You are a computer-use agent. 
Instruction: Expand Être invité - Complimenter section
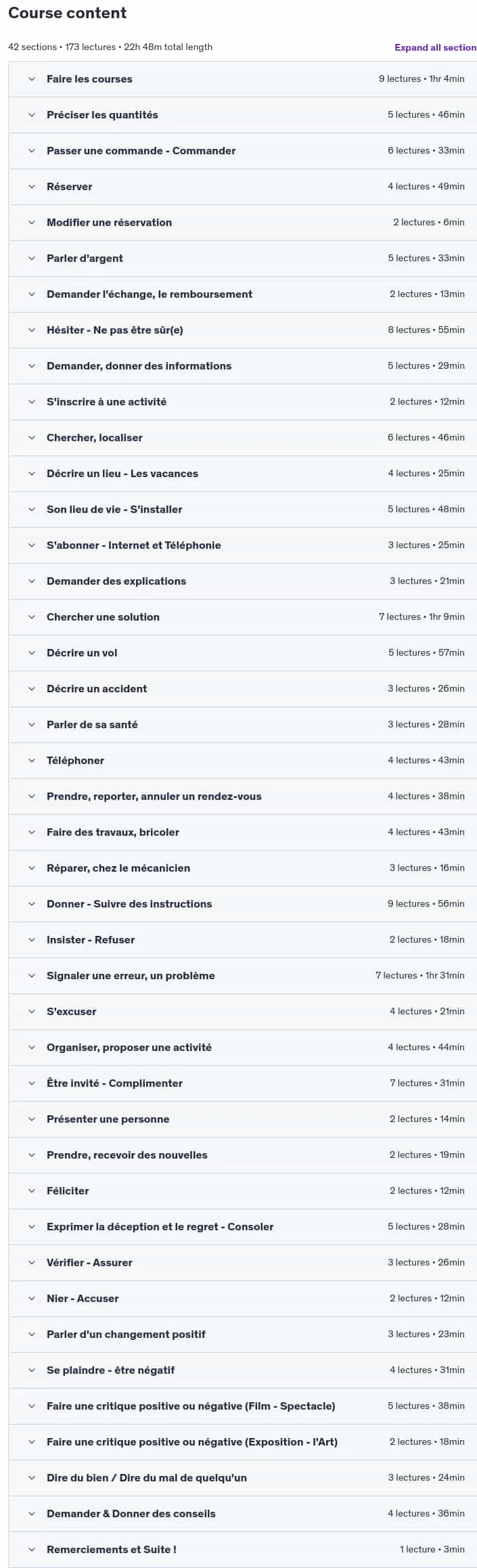pos(243,1083)
